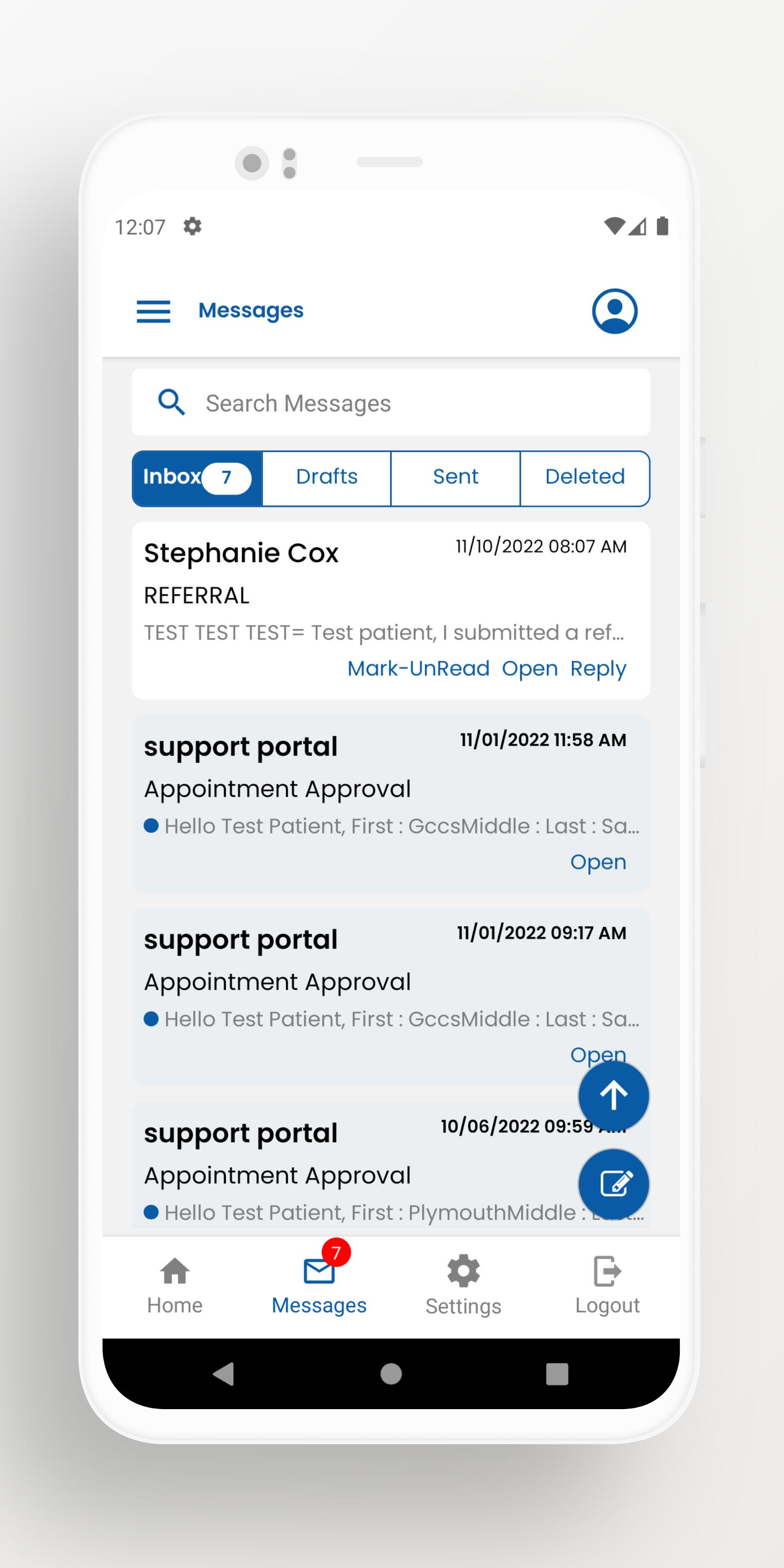Compose a new message
This screenshot has width=784, height=1568.
point(614,1184)
